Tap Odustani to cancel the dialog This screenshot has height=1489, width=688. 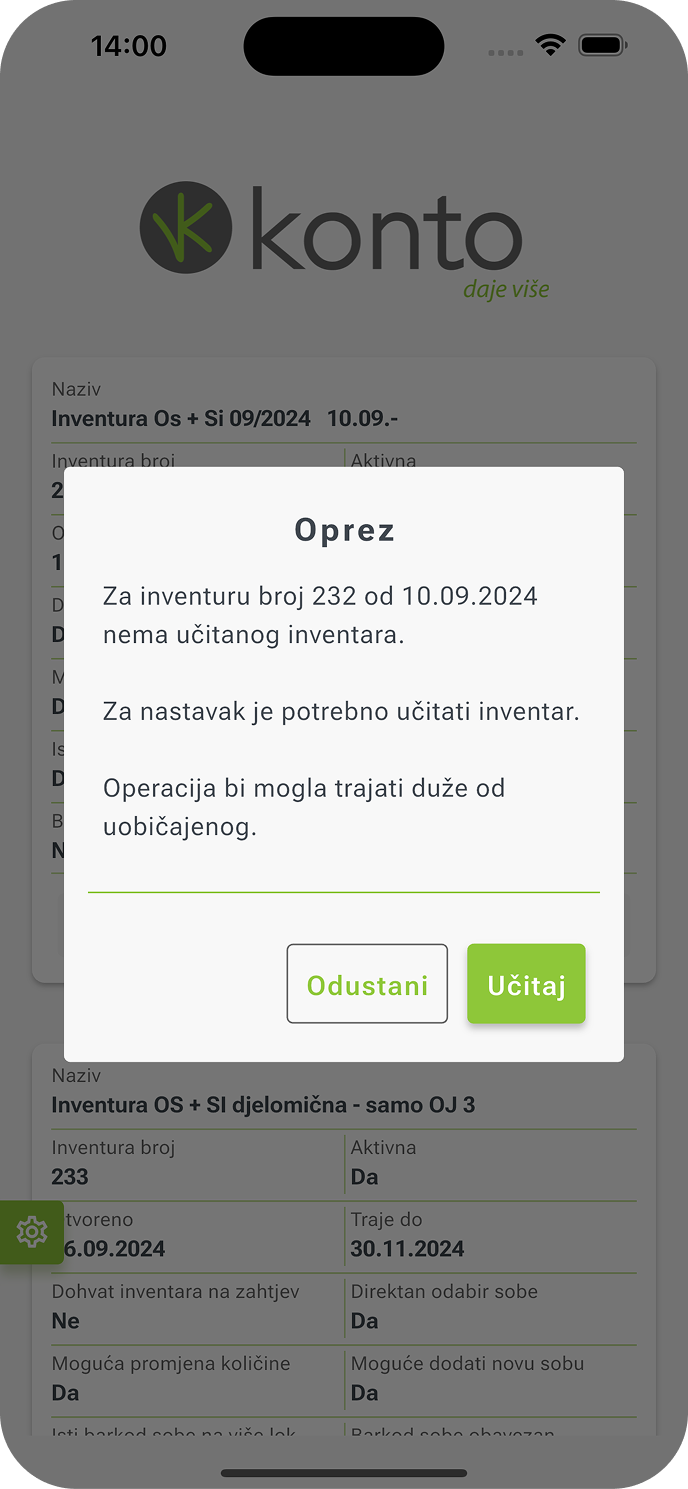point(367,984)
